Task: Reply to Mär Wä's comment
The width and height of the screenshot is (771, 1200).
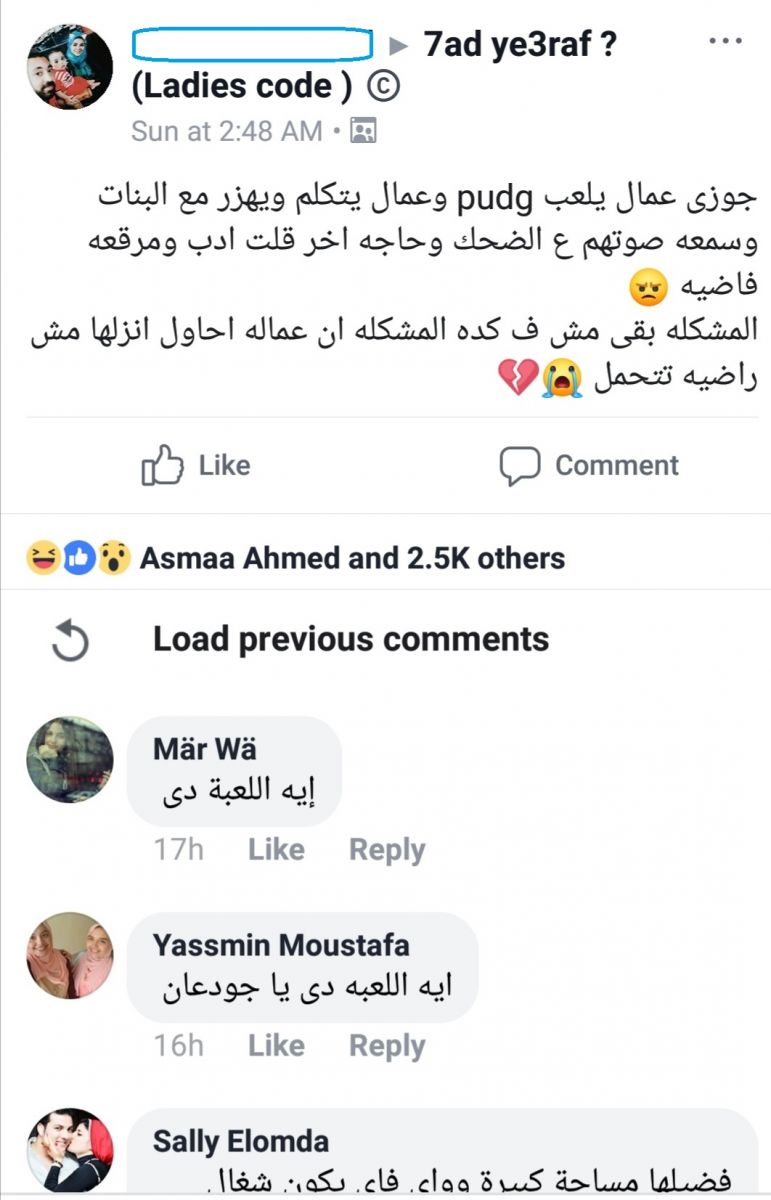Action: [x=386, y=850]
